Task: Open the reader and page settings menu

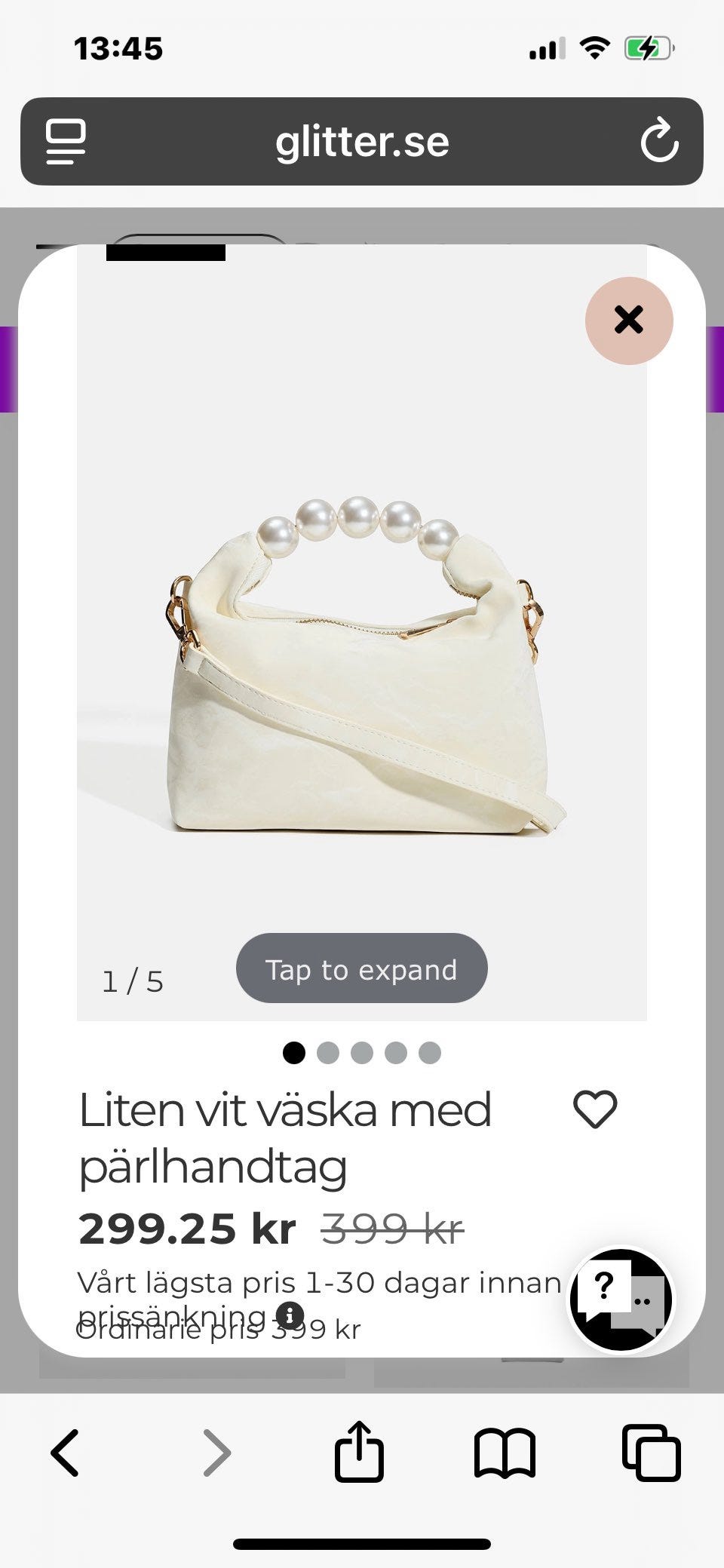Action: point(66,141)
